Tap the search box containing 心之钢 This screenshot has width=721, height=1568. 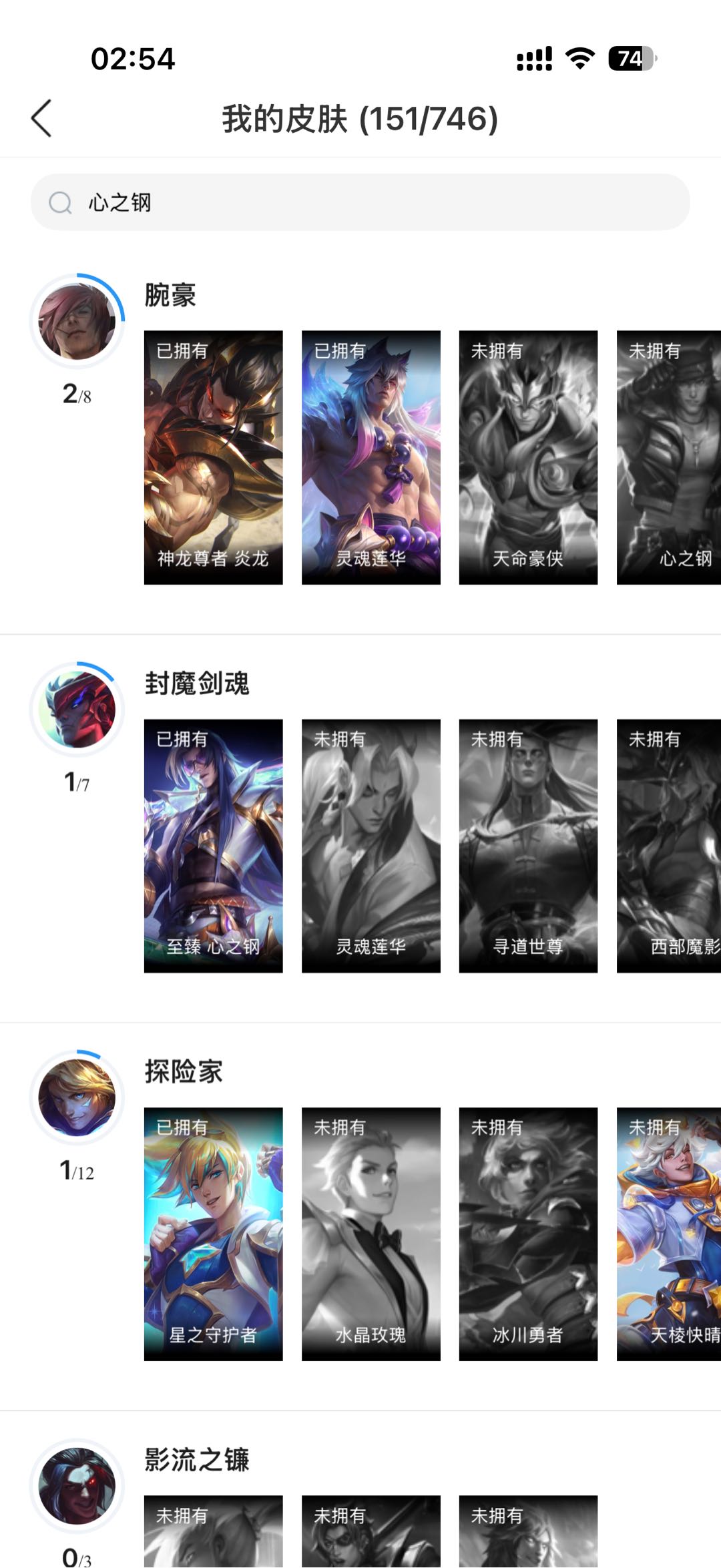tap(360, 202)
